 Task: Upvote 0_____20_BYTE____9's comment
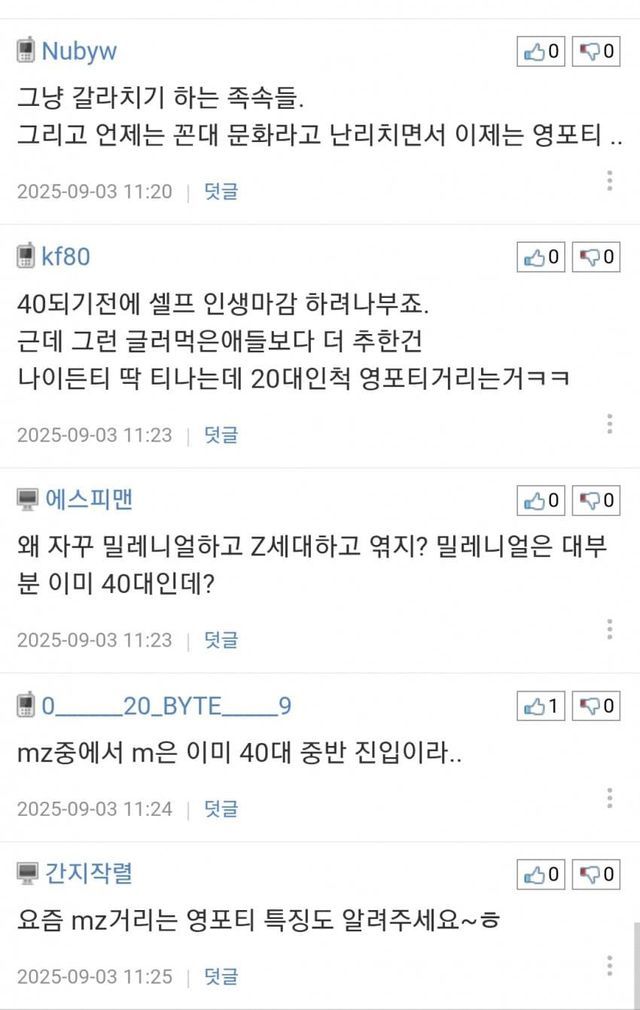(541, 707)
